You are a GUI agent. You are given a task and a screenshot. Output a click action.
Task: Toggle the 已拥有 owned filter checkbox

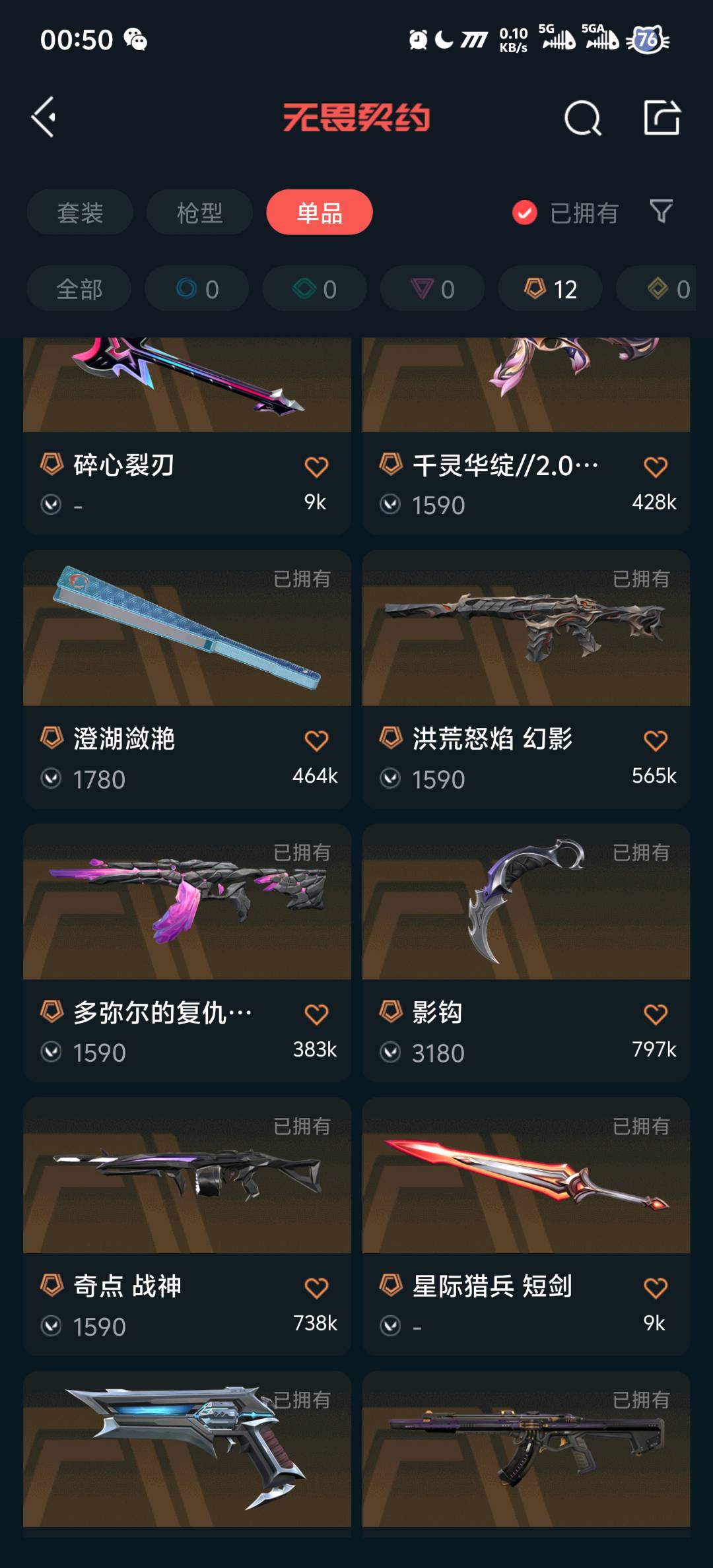click(525, 212)
